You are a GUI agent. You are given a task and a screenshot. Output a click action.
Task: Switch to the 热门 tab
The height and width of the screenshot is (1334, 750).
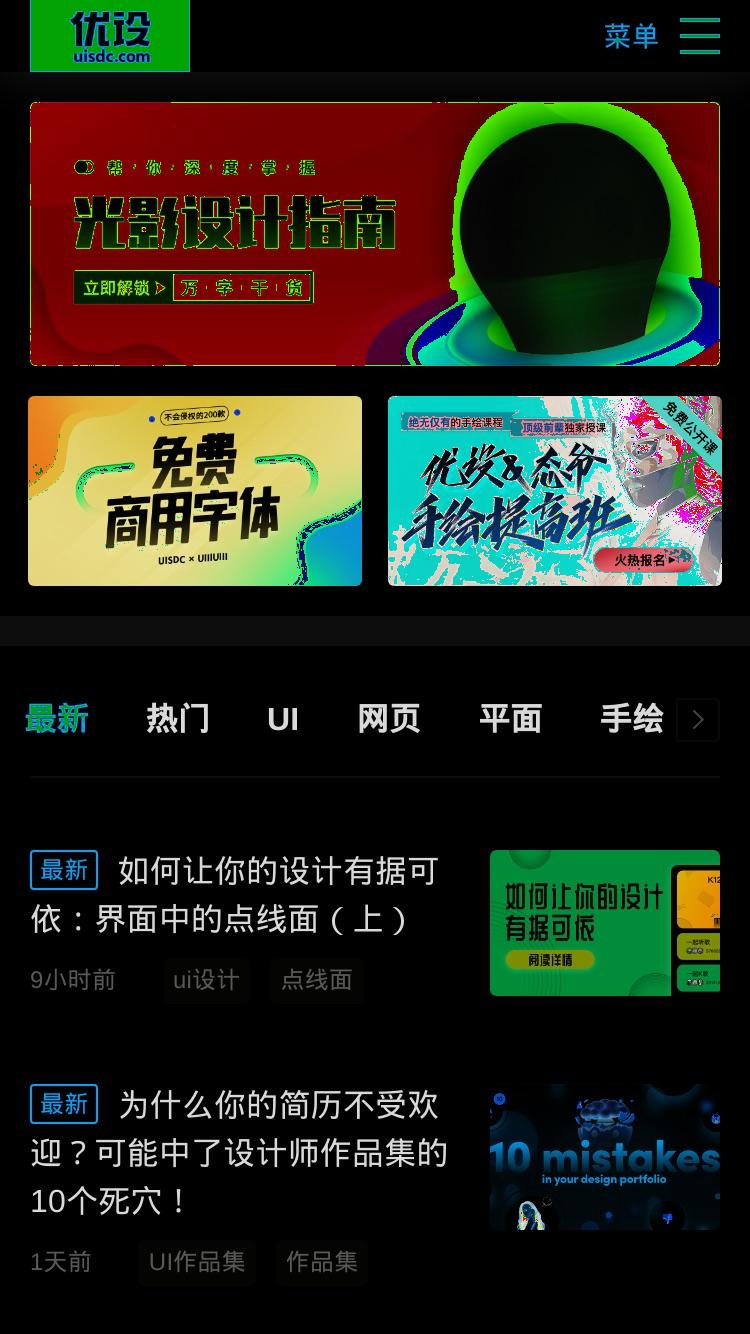(x=178, y=719)
